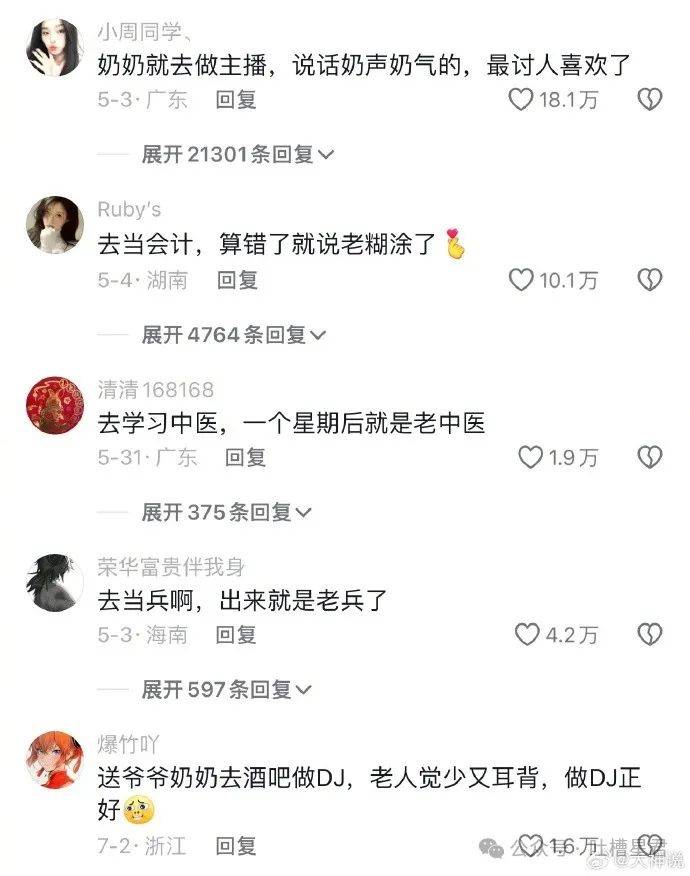The width and height of the screenshot is (690, 876).
Task: Dislike 荣华富贵伴我身's comment
Action: click(x=650, y=634)
